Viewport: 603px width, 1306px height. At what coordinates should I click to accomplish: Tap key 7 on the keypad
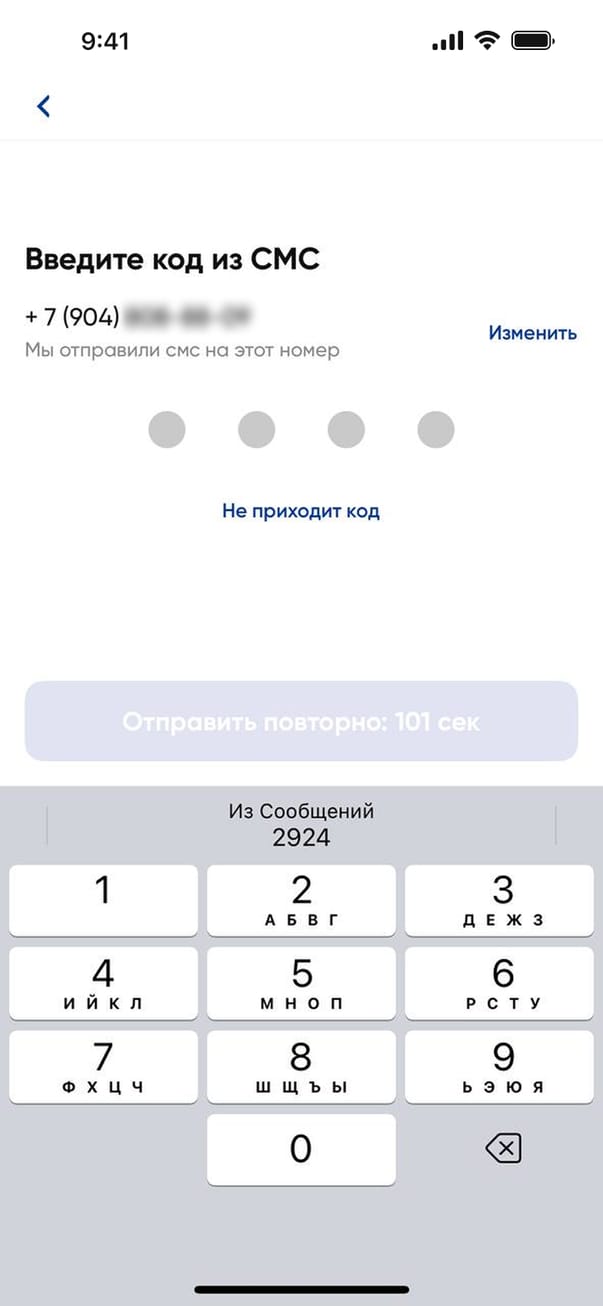[103, 1067]
